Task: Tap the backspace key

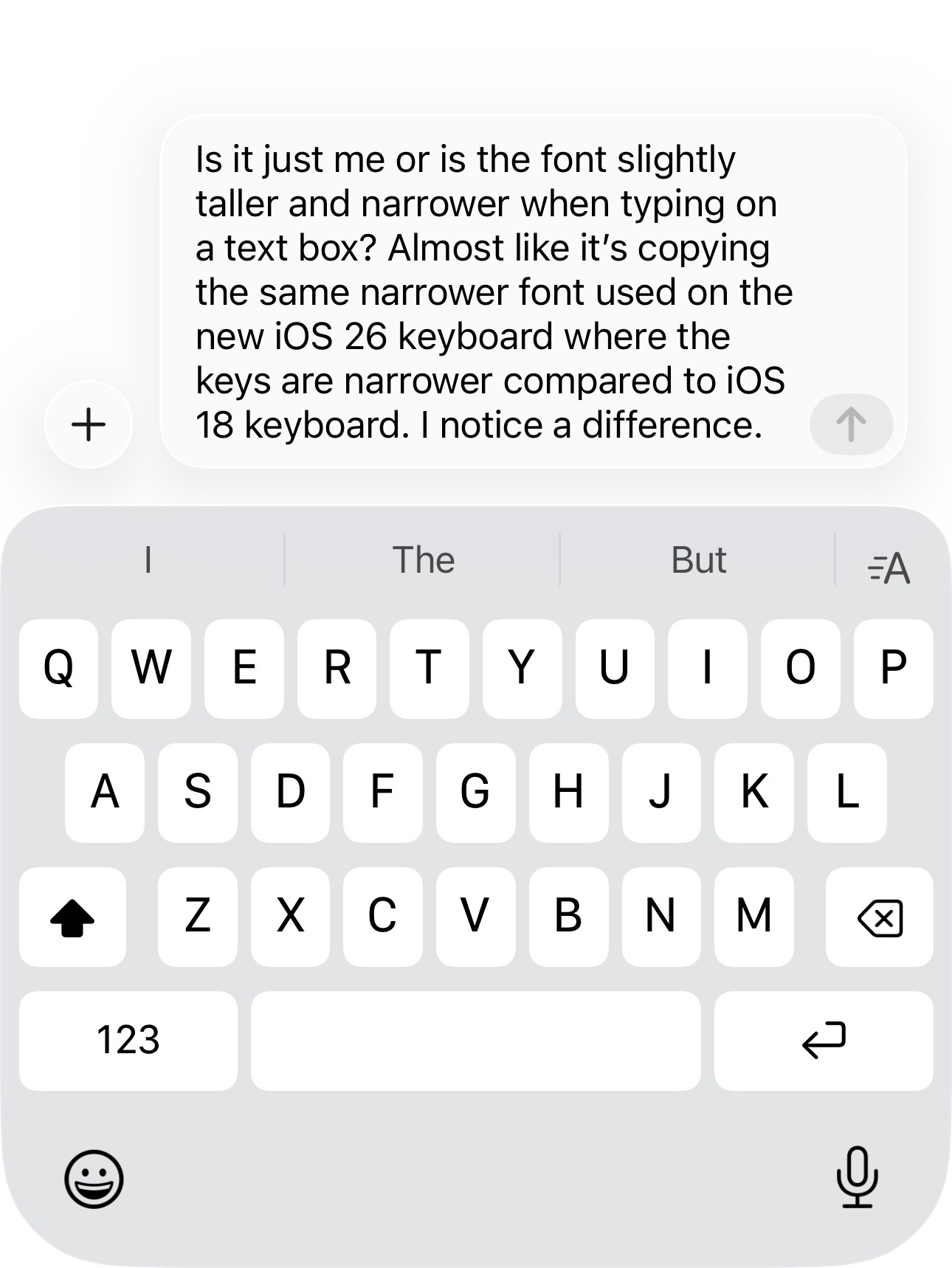Action: 879,917
